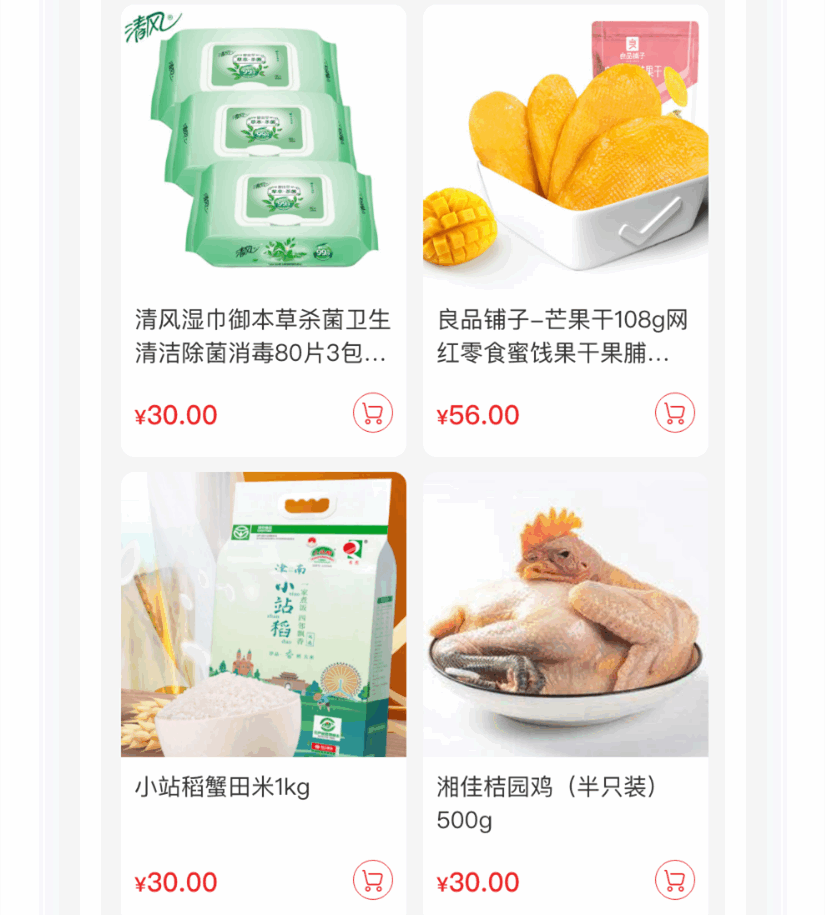
Task: Add 清风湿巾 wet wipes to cart
Action: 373,413
